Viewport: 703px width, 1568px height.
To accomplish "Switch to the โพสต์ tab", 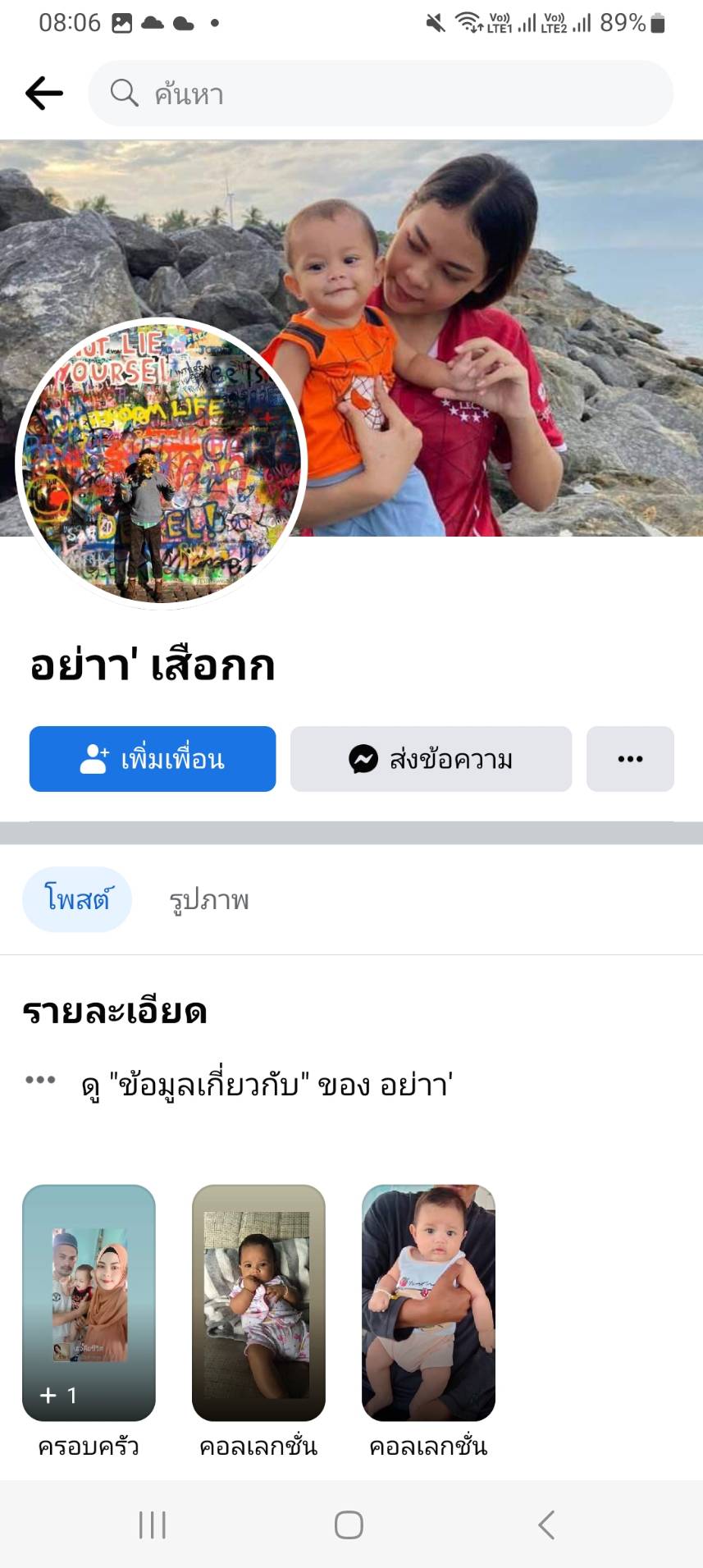I will [77, 899].
